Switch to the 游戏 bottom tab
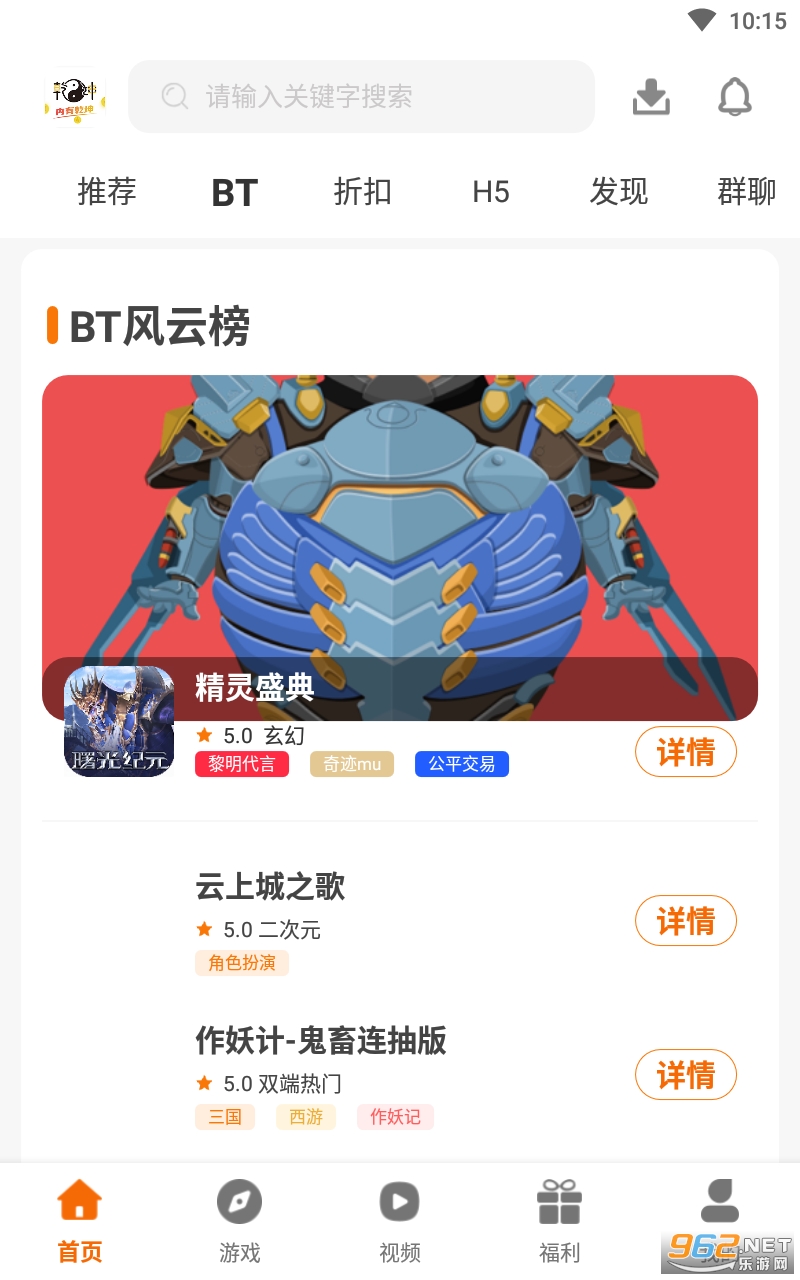This screenshot has width=800, height=1280. tap(239, 1220)
